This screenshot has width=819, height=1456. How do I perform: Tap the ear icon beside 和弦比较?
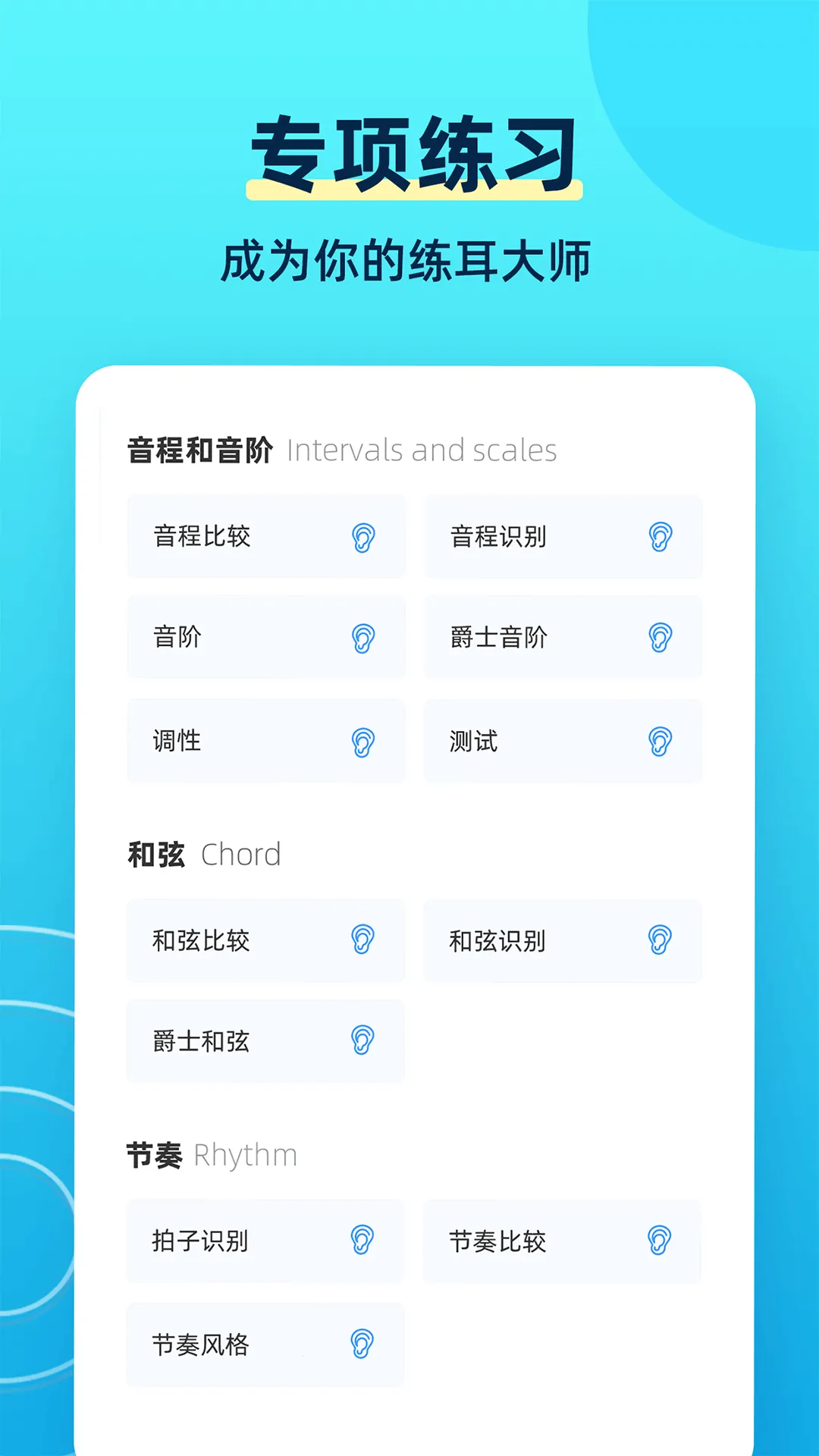365,942
